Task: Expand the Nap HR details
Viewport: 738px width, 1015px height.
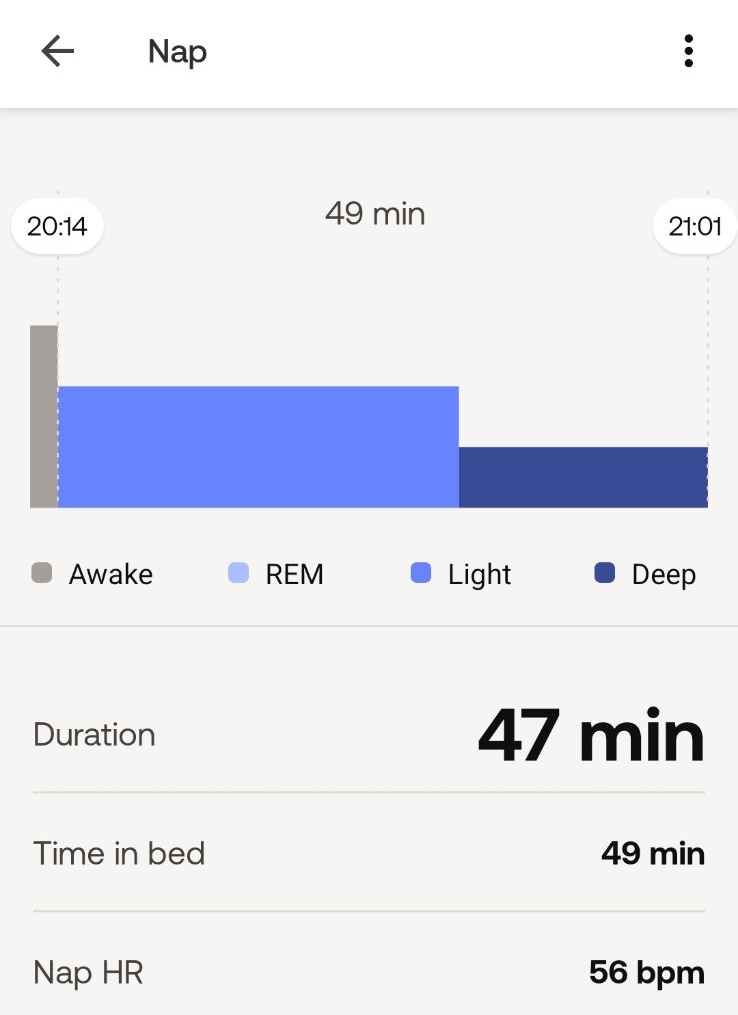Action: tap(369, 971)
